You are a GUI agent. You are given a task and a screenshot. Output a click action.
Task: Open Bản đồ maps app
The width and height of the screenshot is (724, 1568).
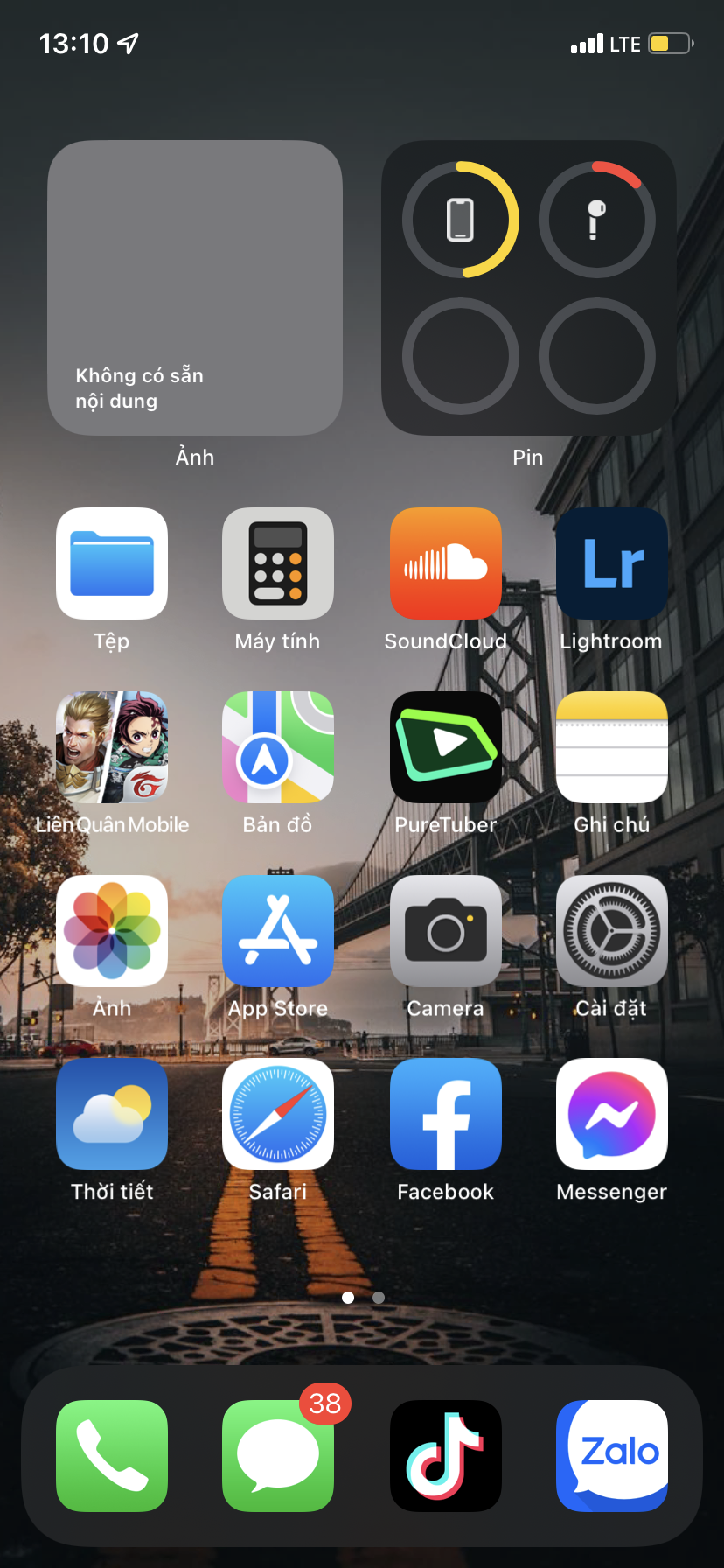click(x=278, y=747)
